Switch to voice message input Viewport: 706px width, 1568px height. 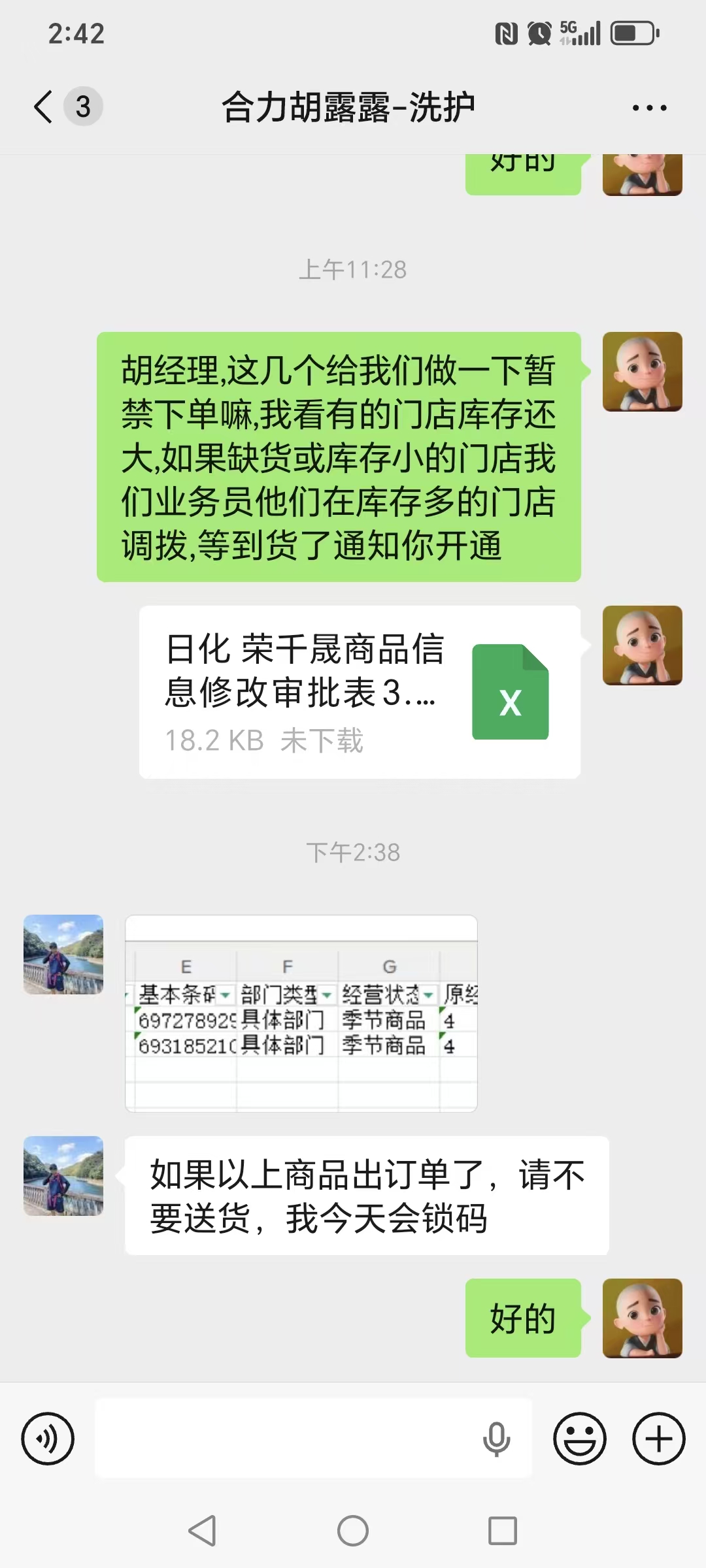tap(48, 1438)
